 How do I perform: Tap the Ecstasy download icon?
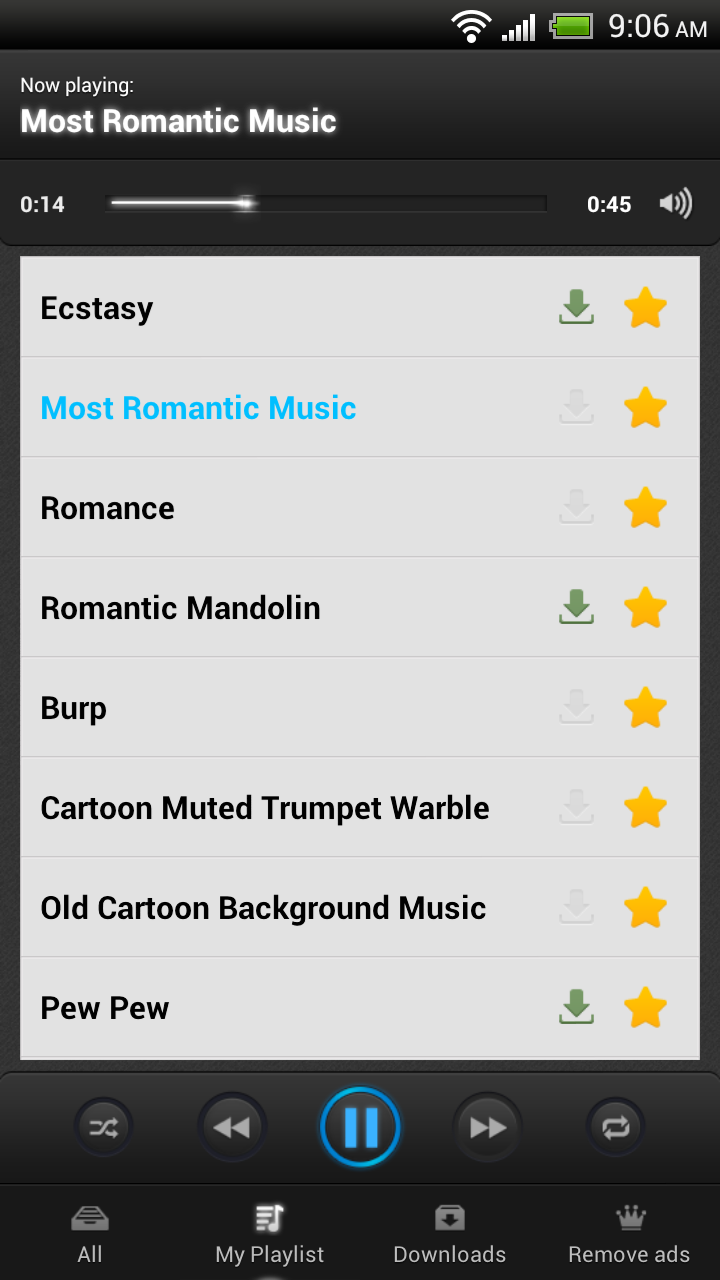point(575,307)
